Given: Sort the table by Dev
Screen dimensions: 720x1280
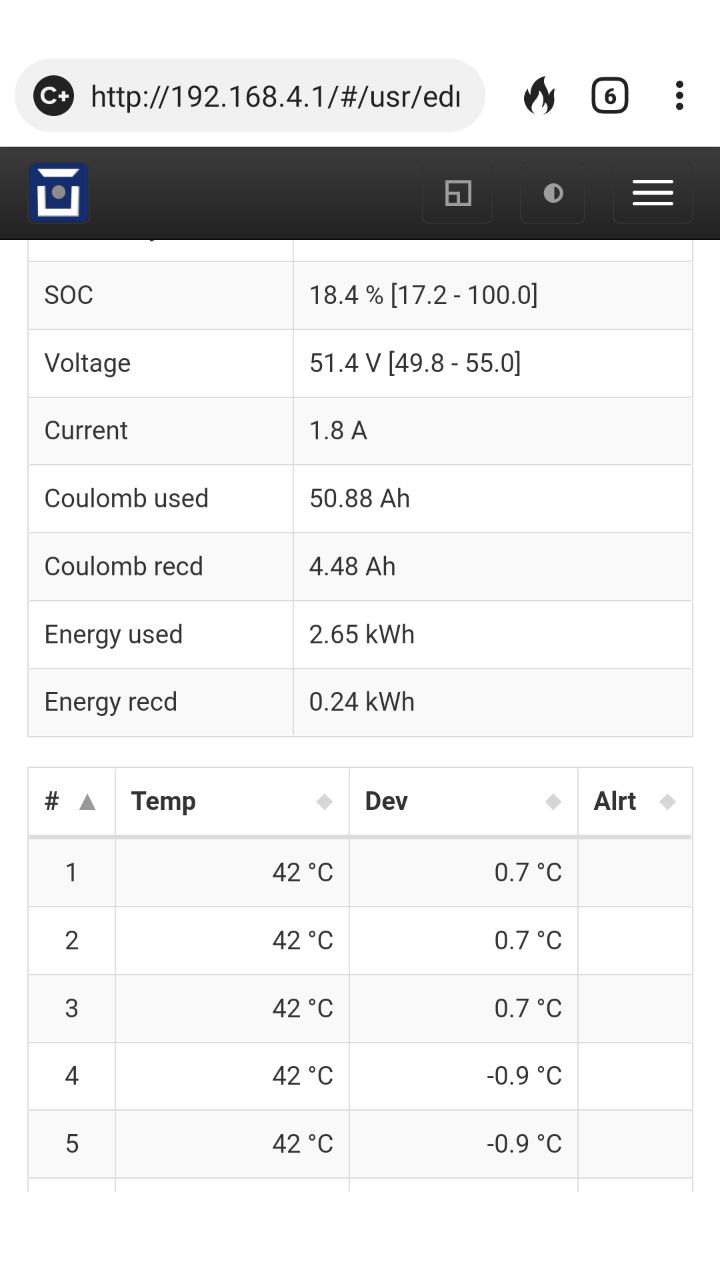Looking at the screenshot, I should point(462,801).
